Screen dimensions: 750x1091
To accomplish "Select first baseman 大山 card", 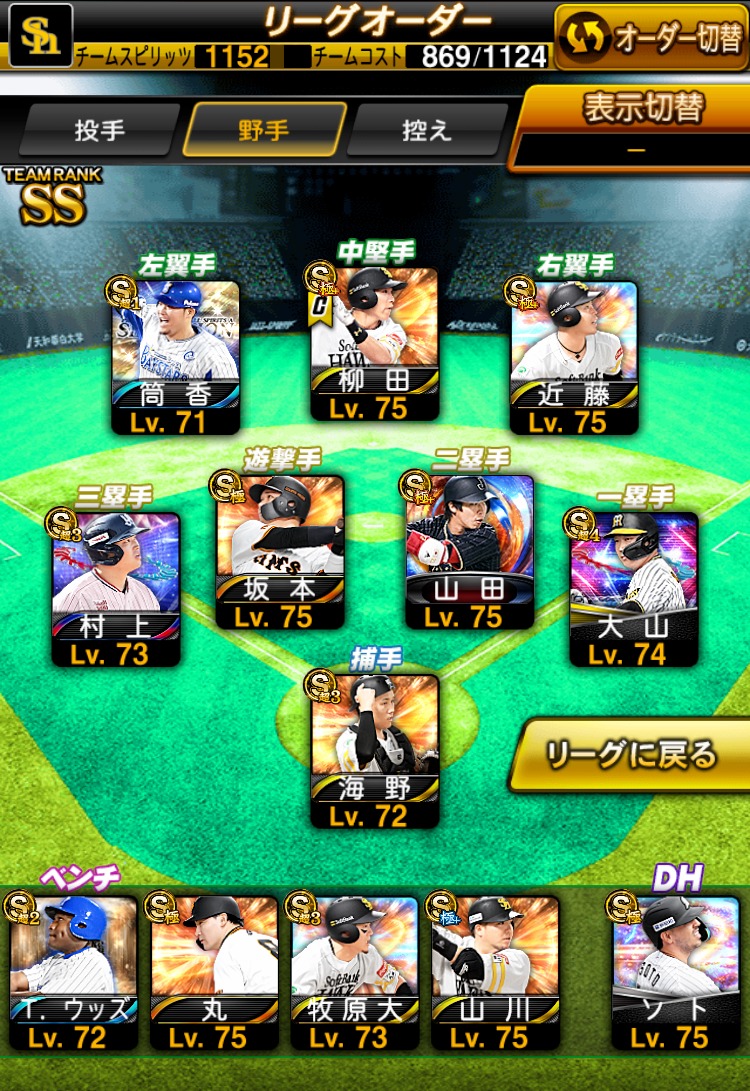I will [633, 588].
